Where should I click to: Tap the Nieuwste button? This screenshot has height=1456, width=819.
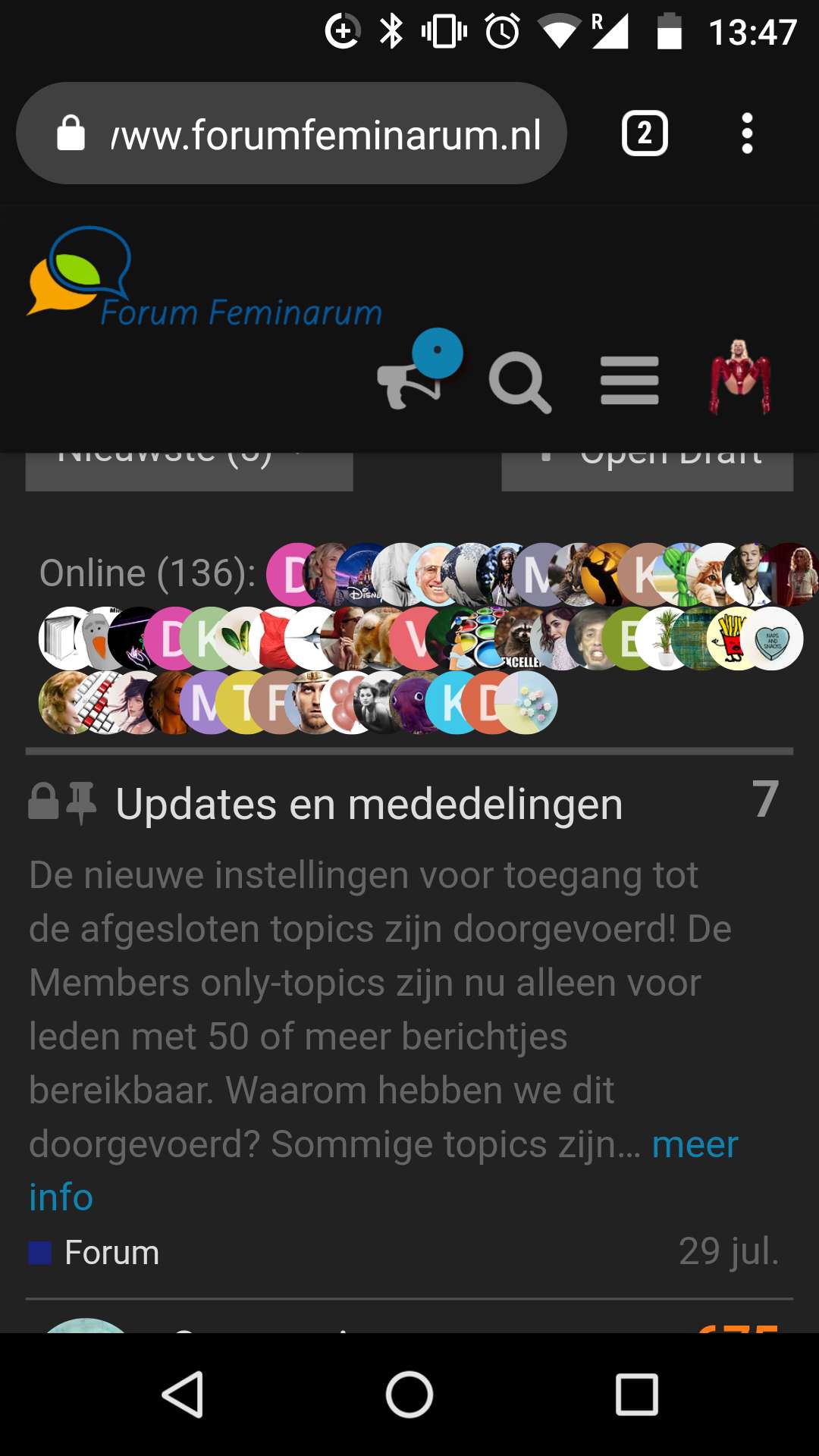point(189,470)
